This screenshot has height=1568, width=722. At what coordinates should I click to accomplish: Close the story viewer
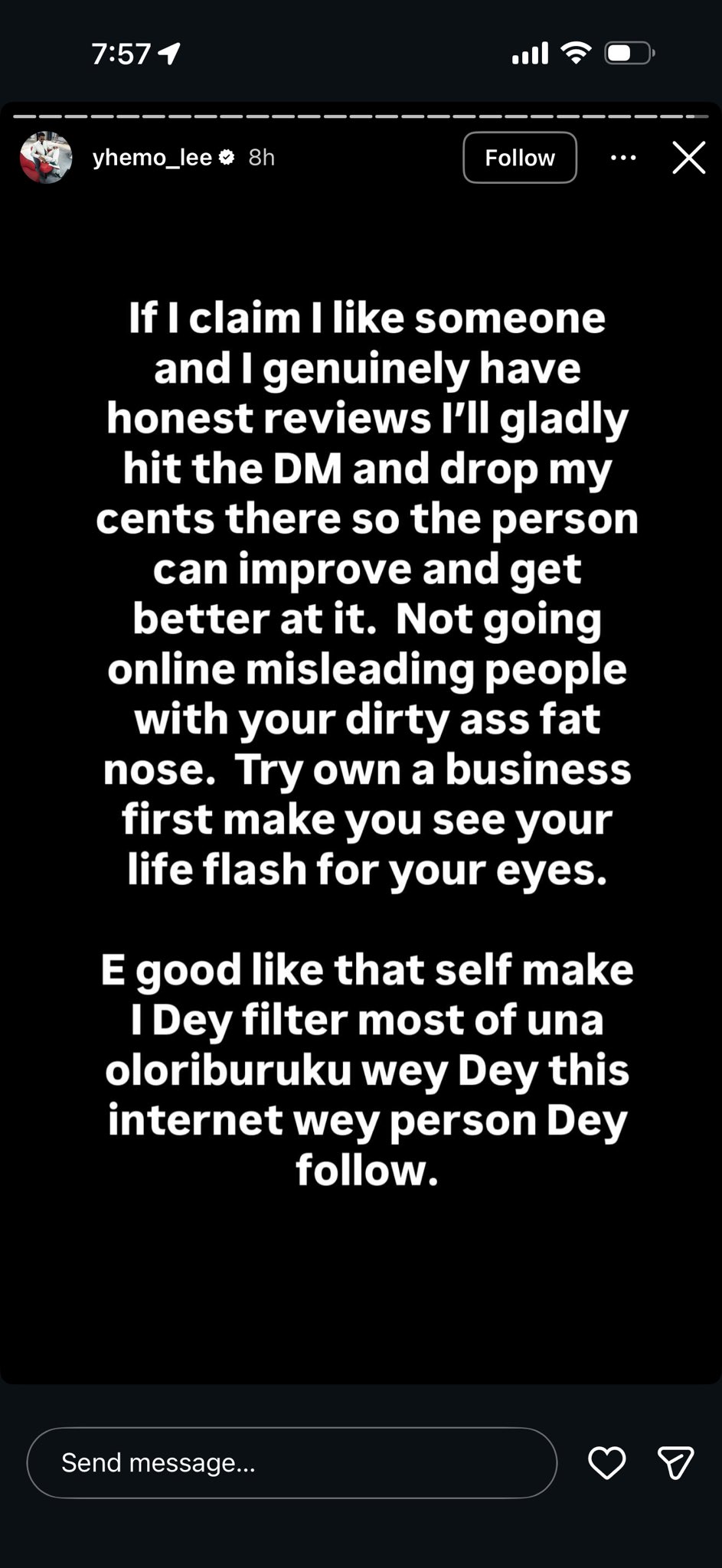point(688,158)
